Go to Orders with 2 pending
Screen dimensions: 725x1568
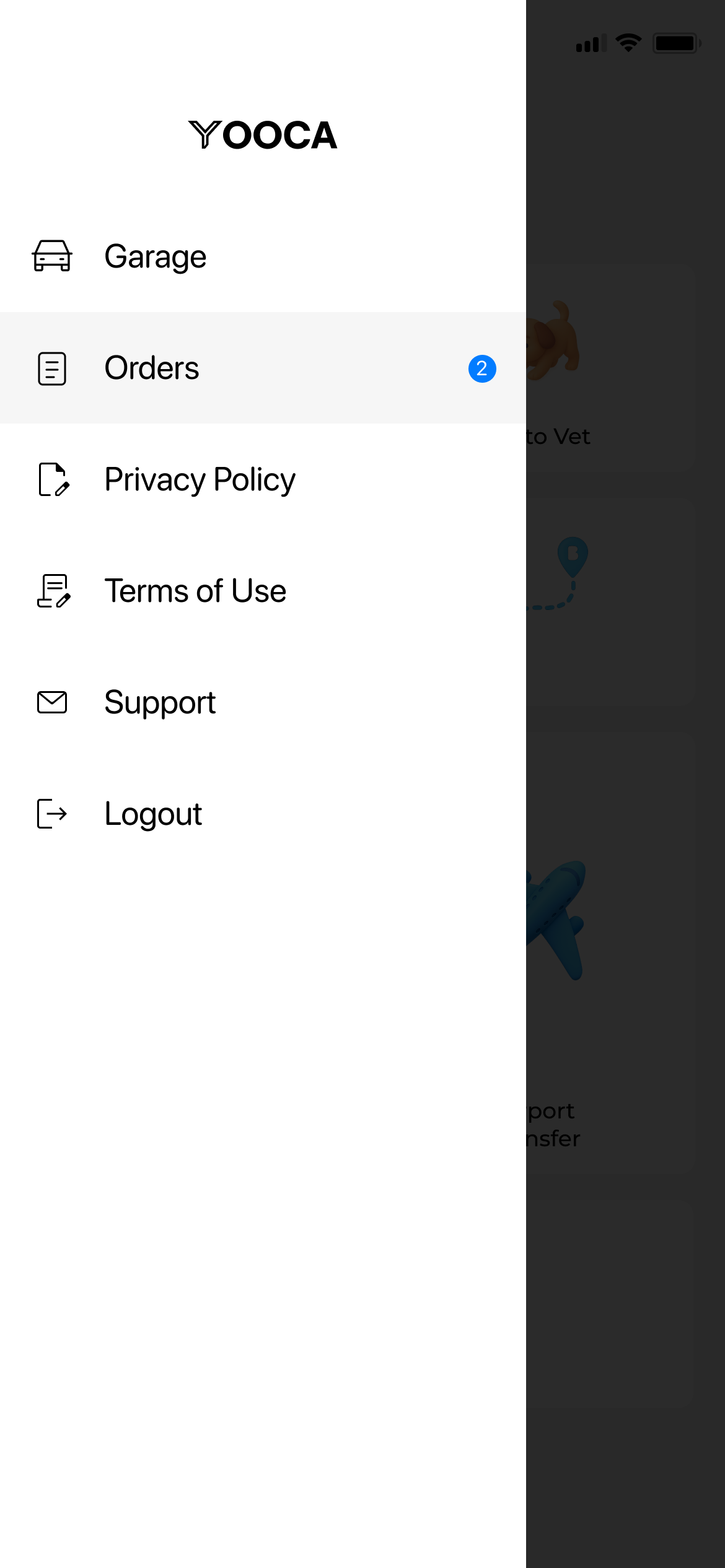tap(152, 368)
